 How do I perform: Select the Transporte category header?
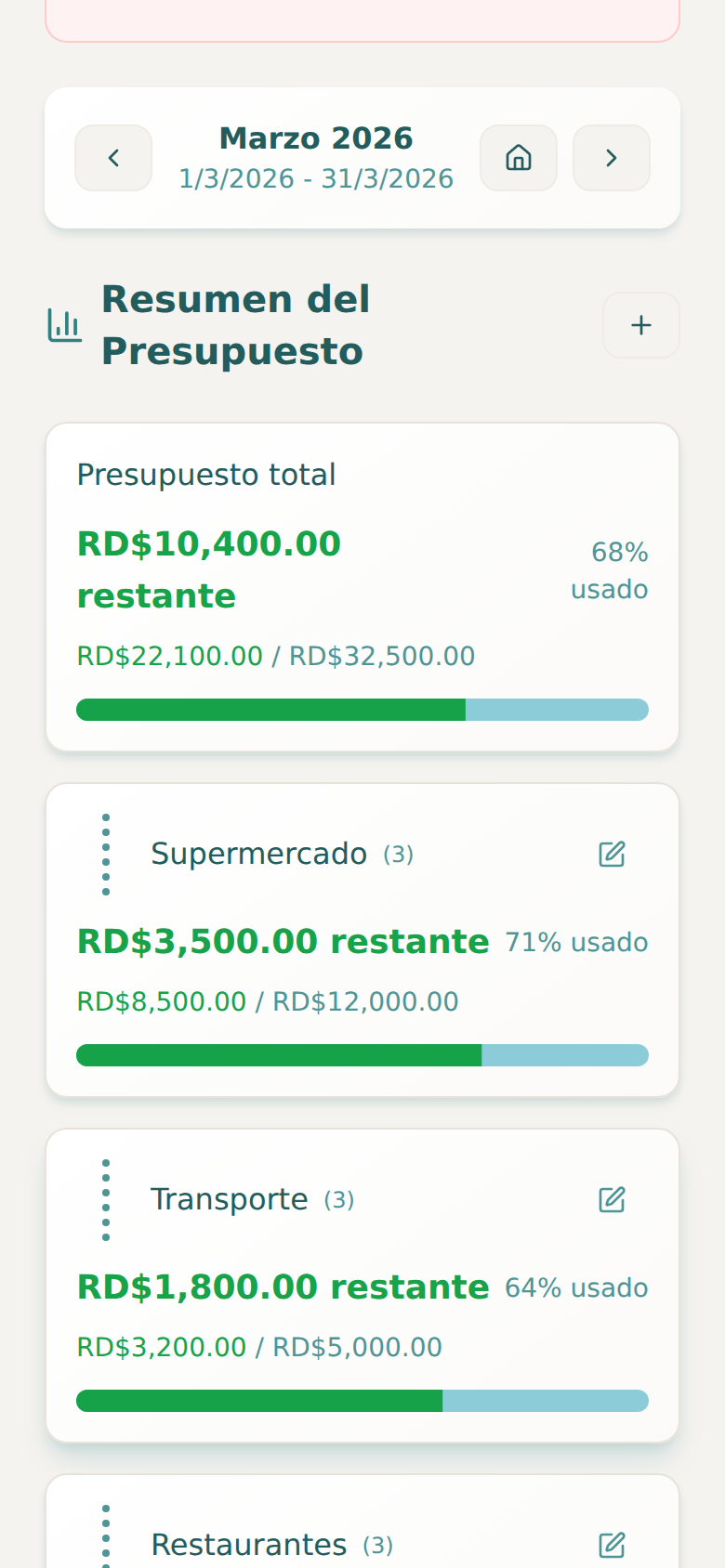click(230, 1199)
